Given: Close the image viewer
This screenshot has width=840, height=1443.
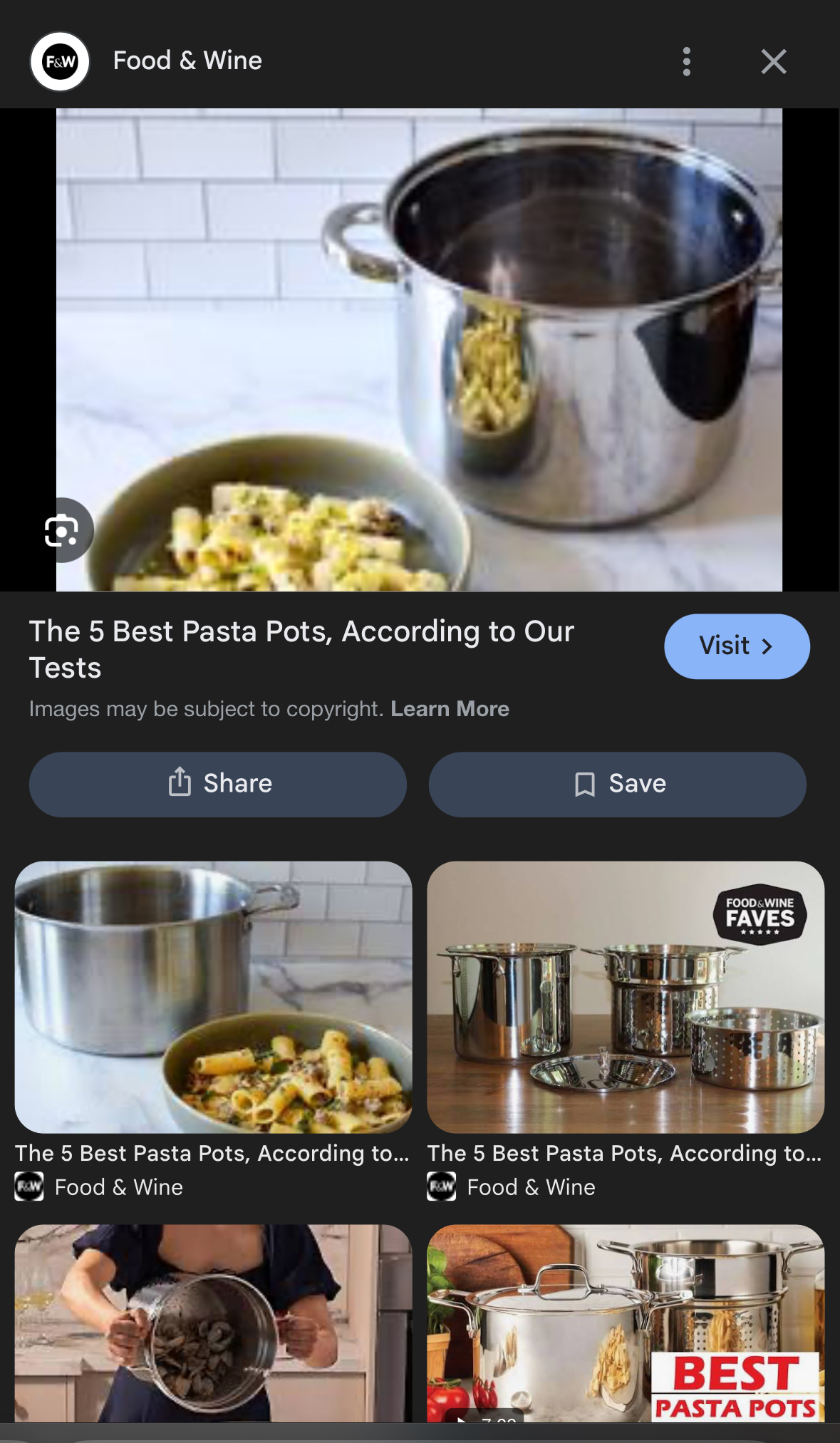Looking at the screenshot, I should pos(773,61).
